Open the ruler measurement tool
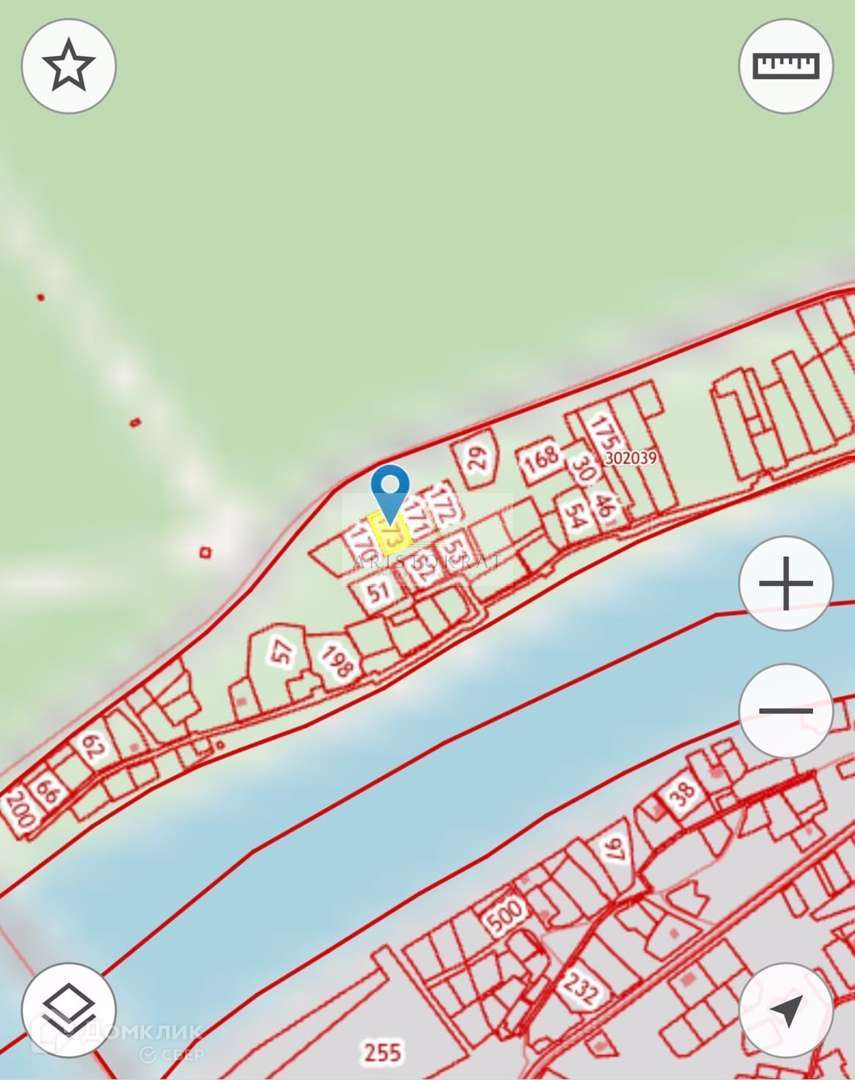 pyautogui.click(x=786, y=66)
